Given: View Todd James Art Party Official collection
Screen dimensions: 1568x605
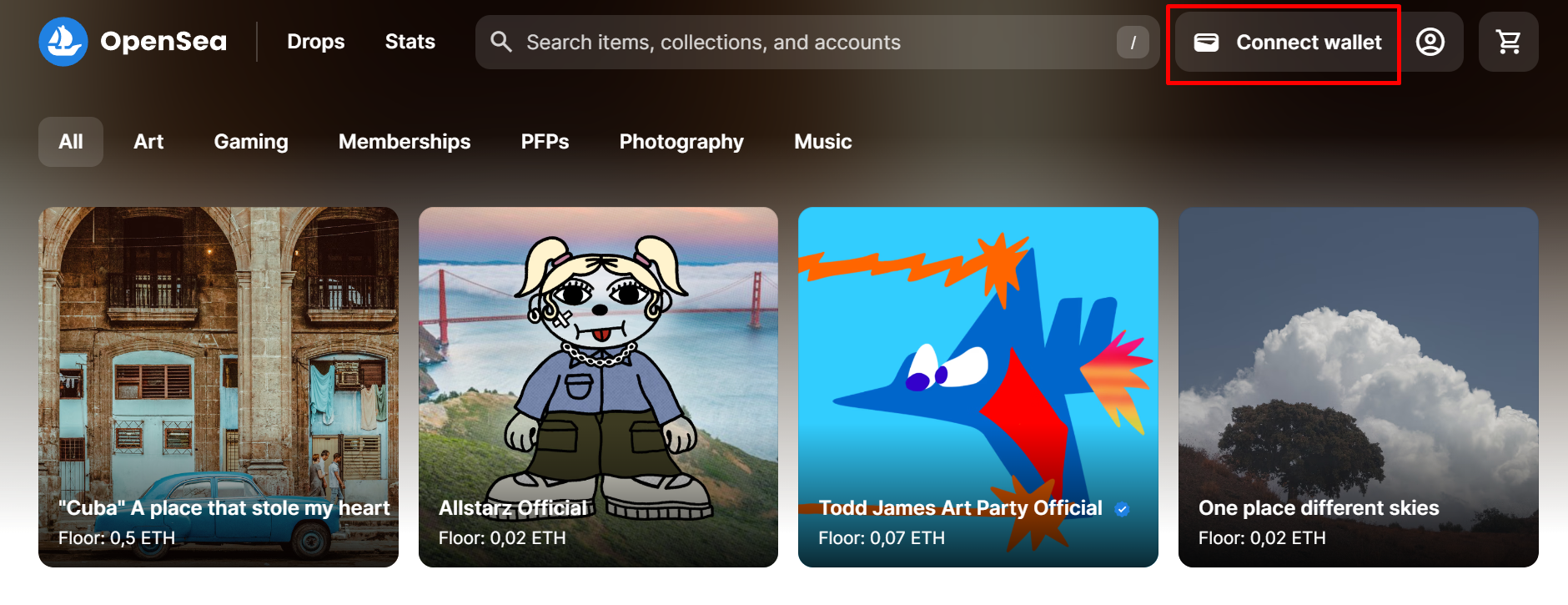Looking at the screenshot, I should [x=977, y=387].
